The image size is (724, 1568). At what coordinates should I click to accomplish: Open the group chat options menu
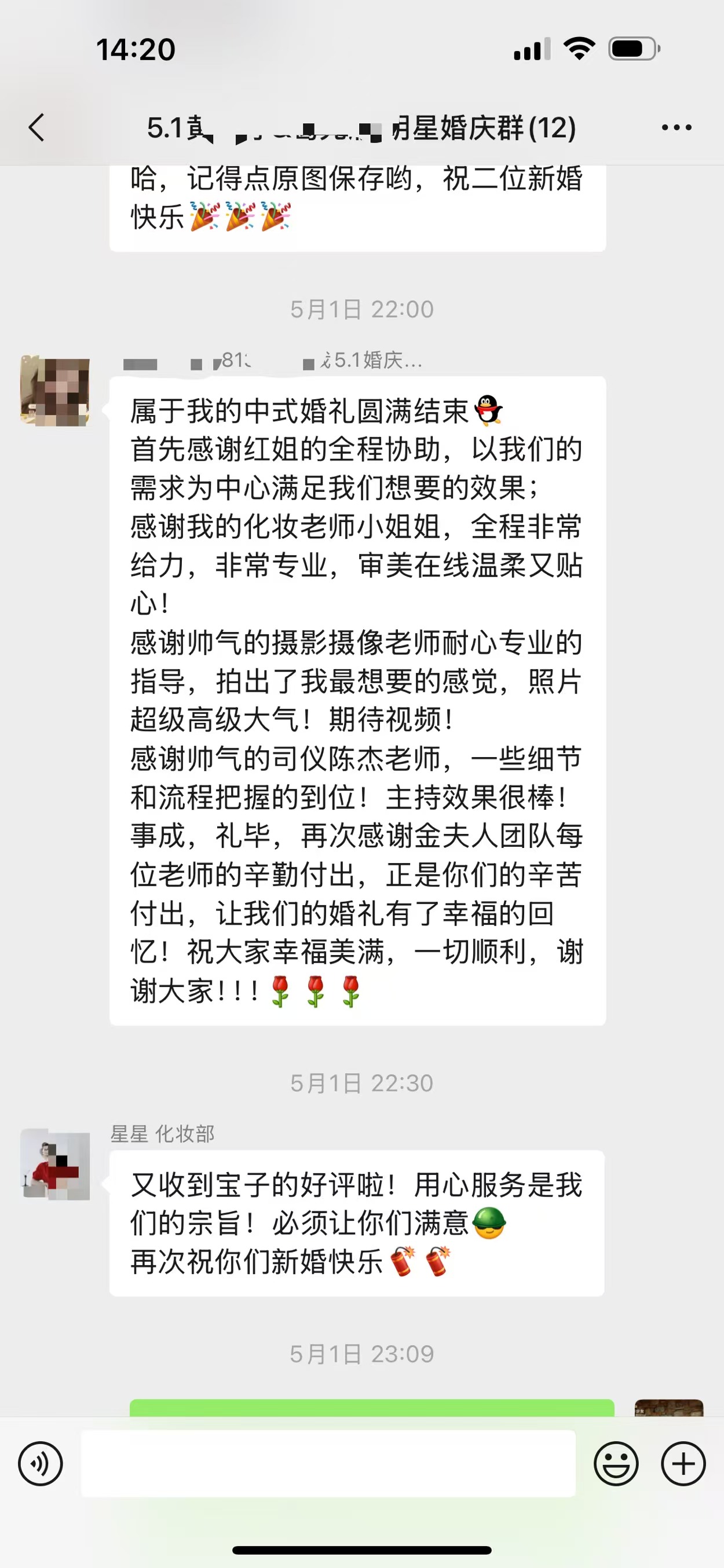[677, 128]
